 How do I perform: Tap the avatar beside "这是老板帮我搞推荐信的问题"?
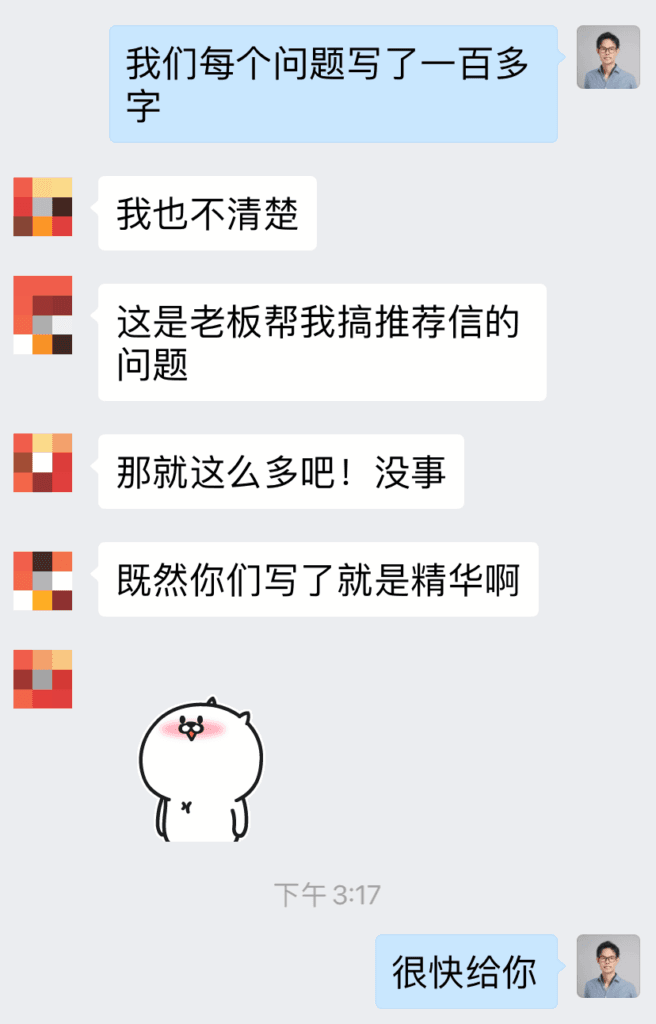[x=43, y=315]
